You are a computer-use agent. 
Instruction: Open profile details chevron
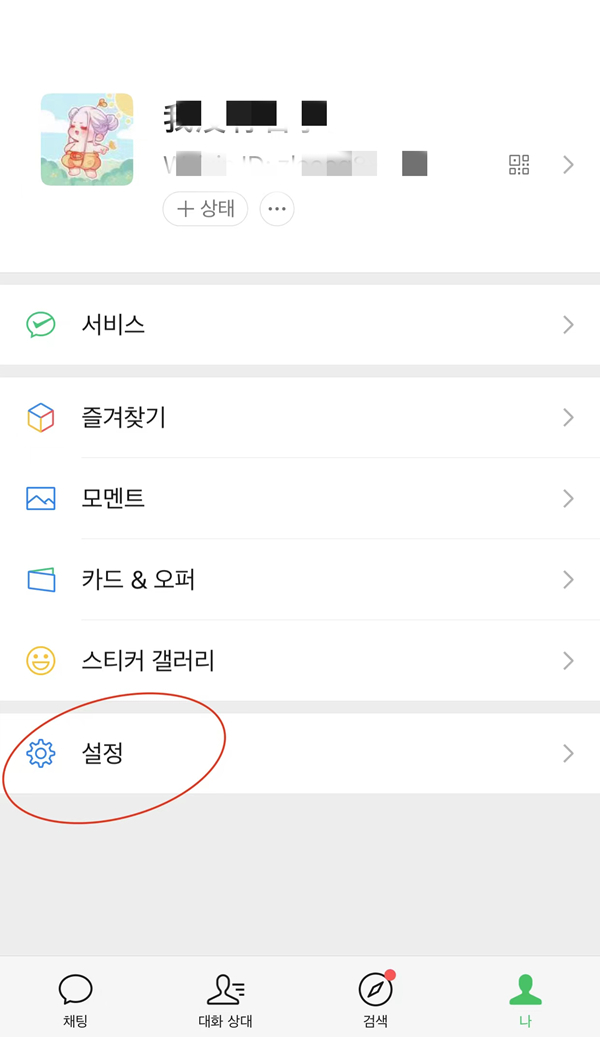pos(568,165)
